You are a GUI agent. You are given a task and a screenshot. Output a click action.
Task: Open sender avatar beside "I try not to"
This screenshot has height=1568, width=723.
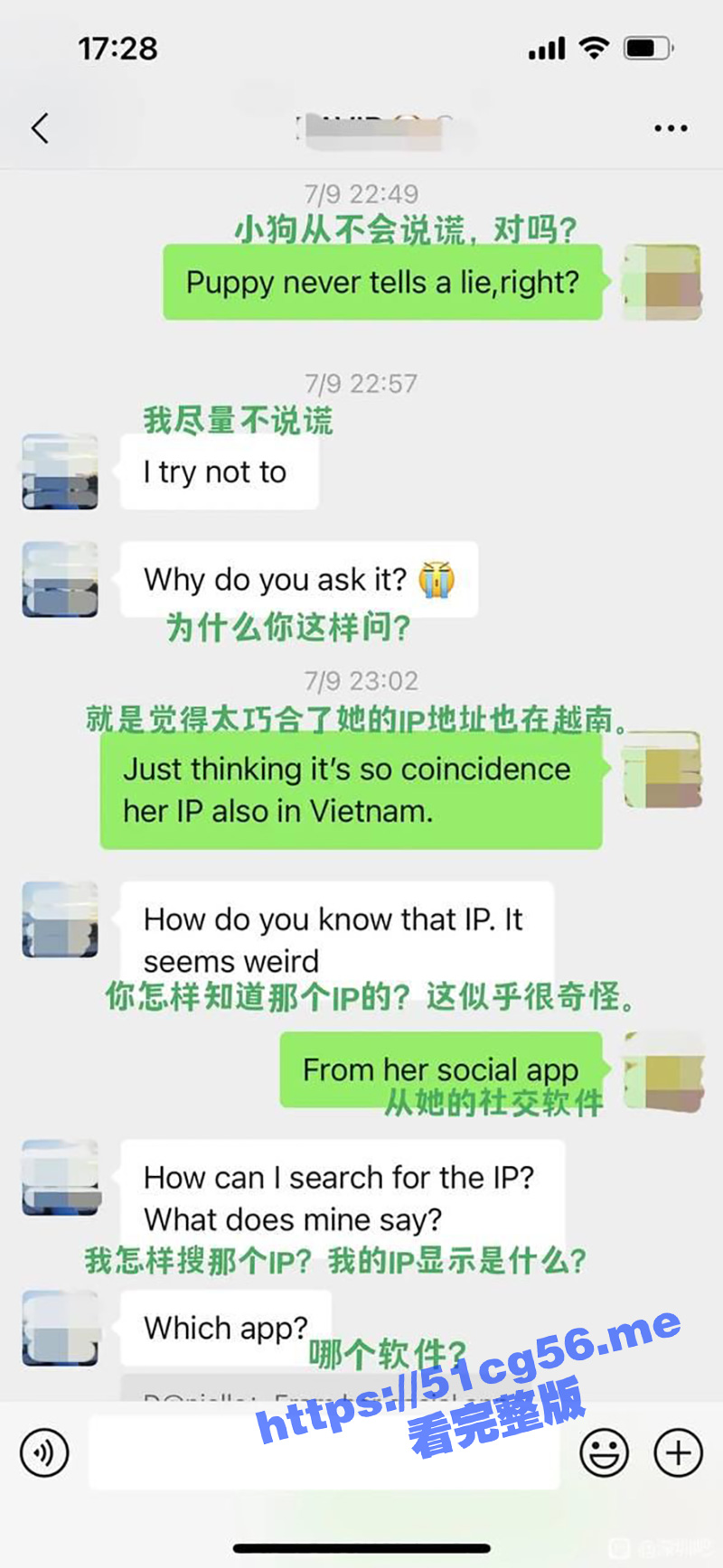coord(61,471)
